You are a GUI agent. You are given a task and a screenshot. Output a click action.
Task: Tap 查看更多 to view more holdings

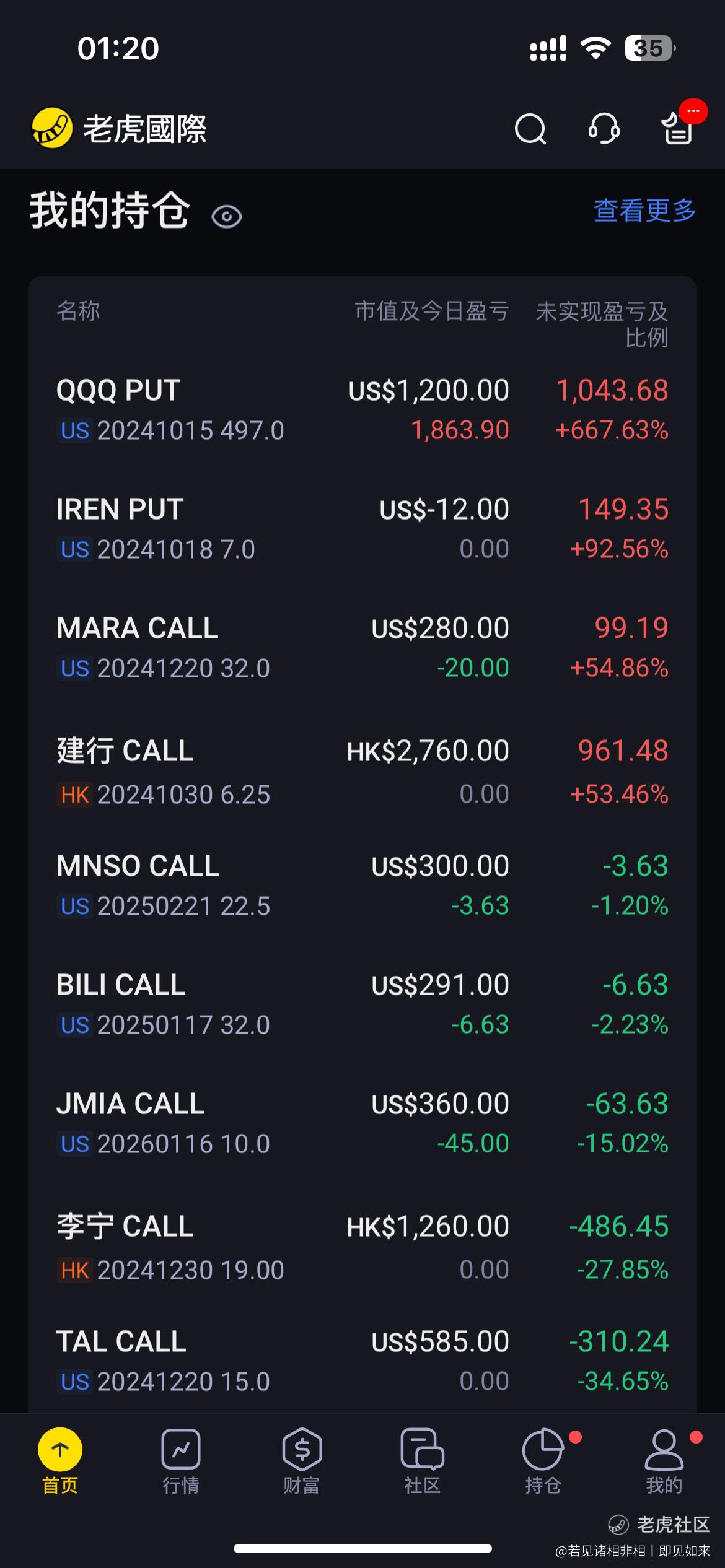(x=645, y=211)
